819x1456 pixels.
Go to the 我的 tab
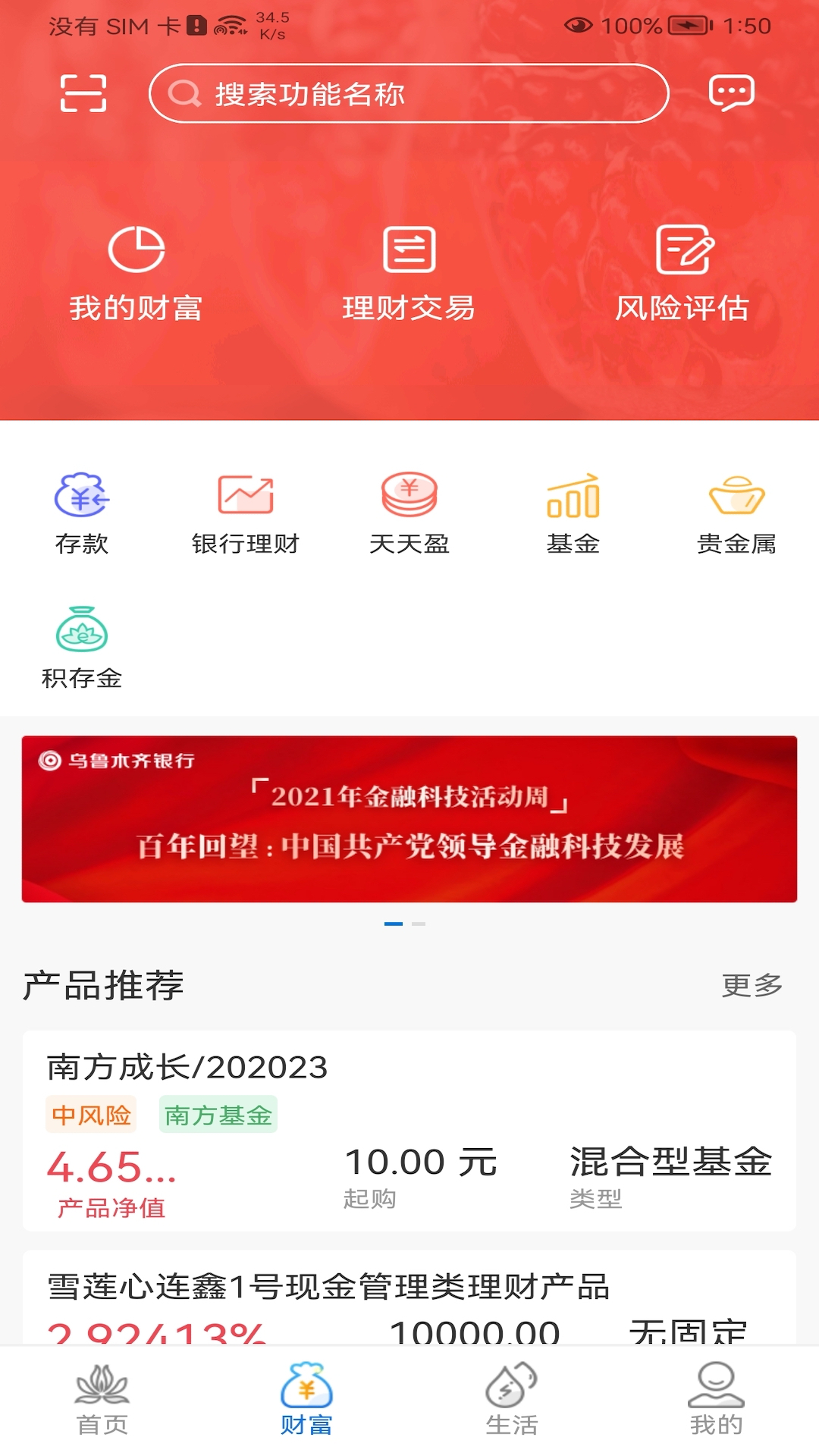click(x=717, y=1400)
